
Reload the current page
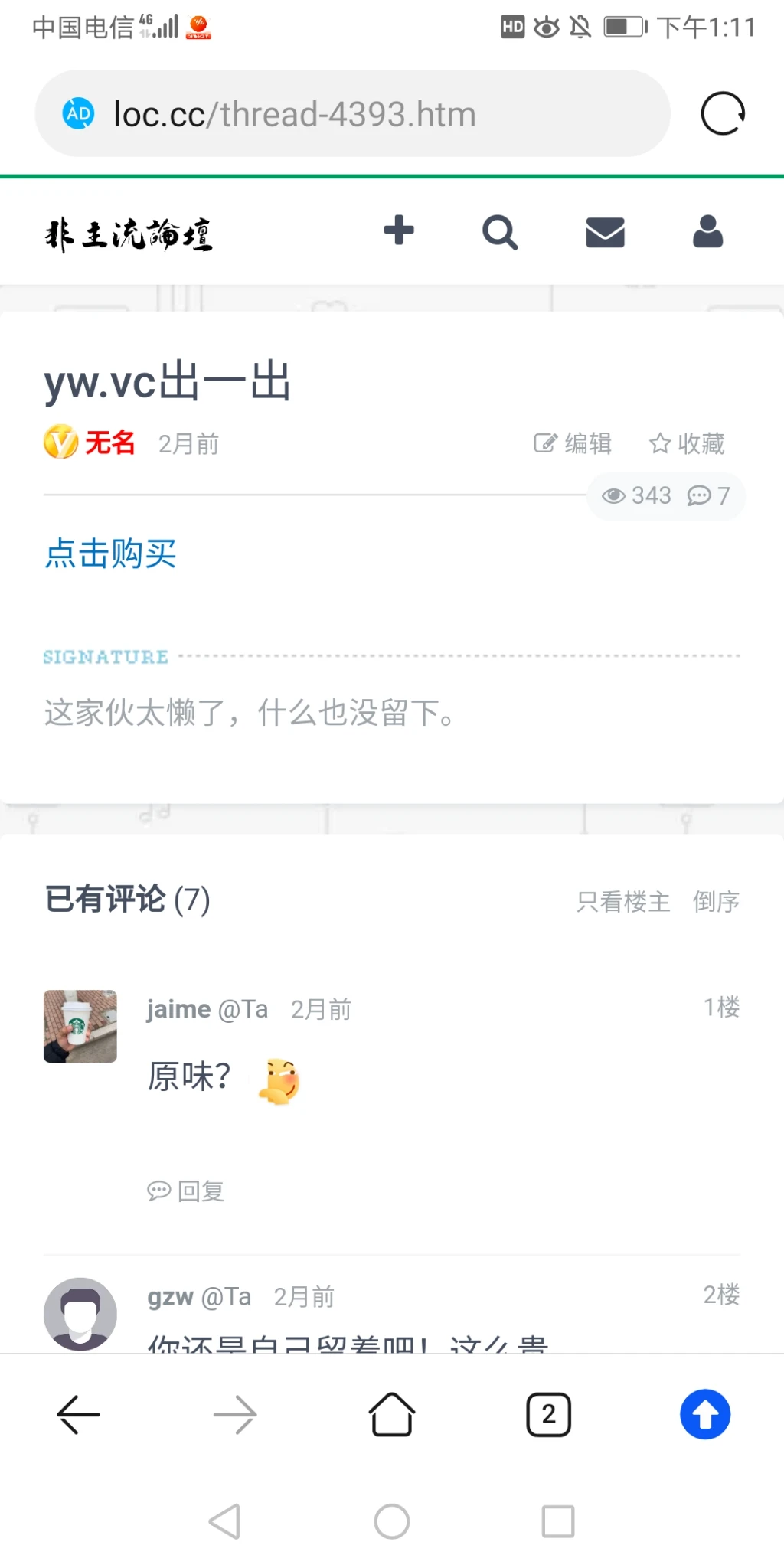point(723,114)
